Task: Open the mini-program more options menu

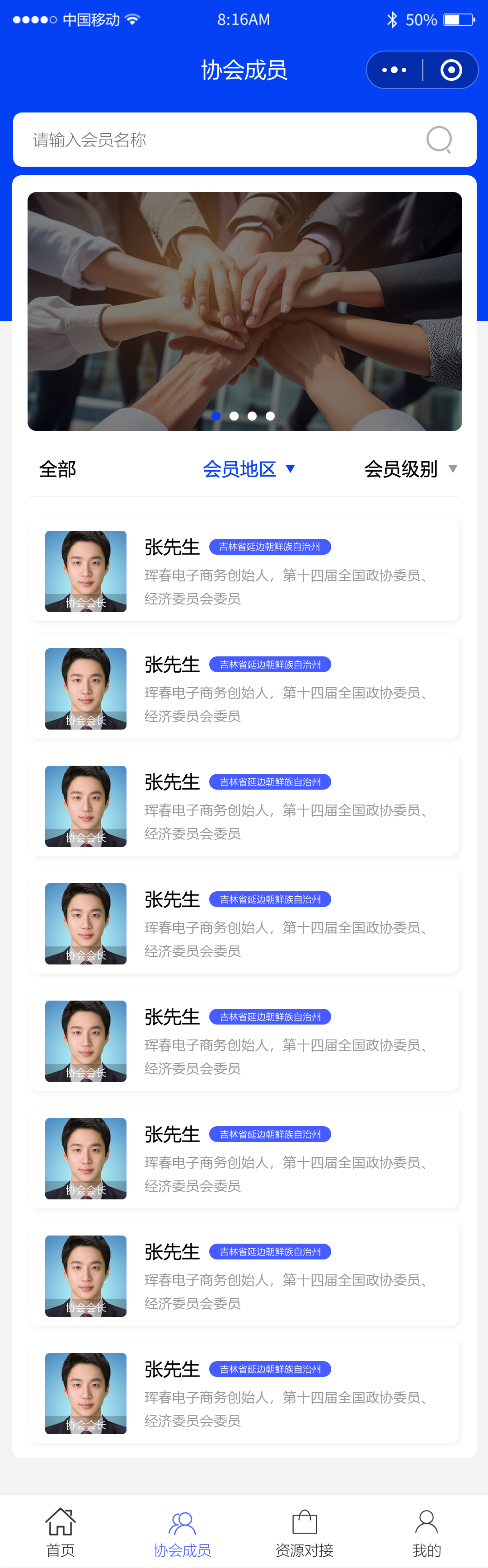Action: [x=394, y=70]
